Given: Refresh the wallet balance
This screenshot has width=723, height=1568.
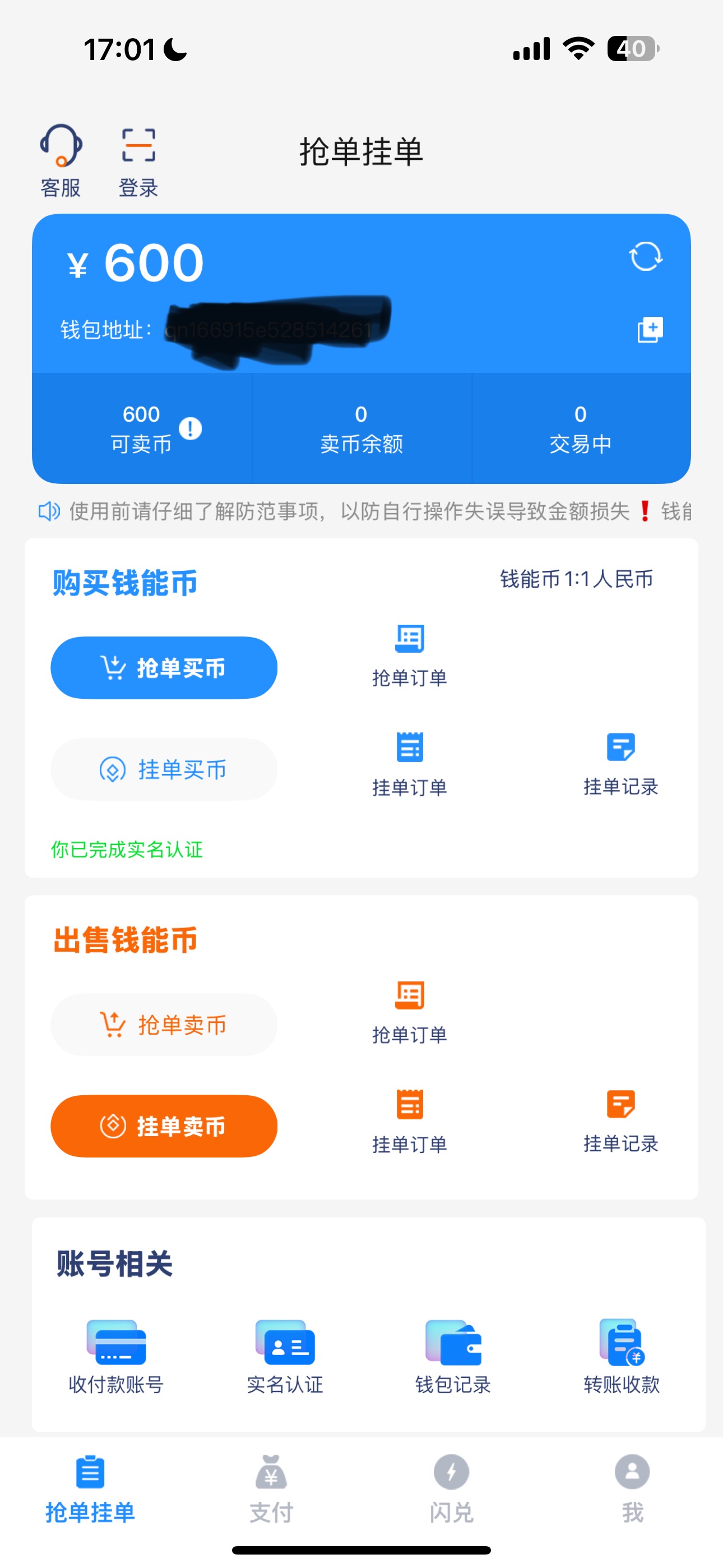Looking at the screenshot, I should click(645, 256).
